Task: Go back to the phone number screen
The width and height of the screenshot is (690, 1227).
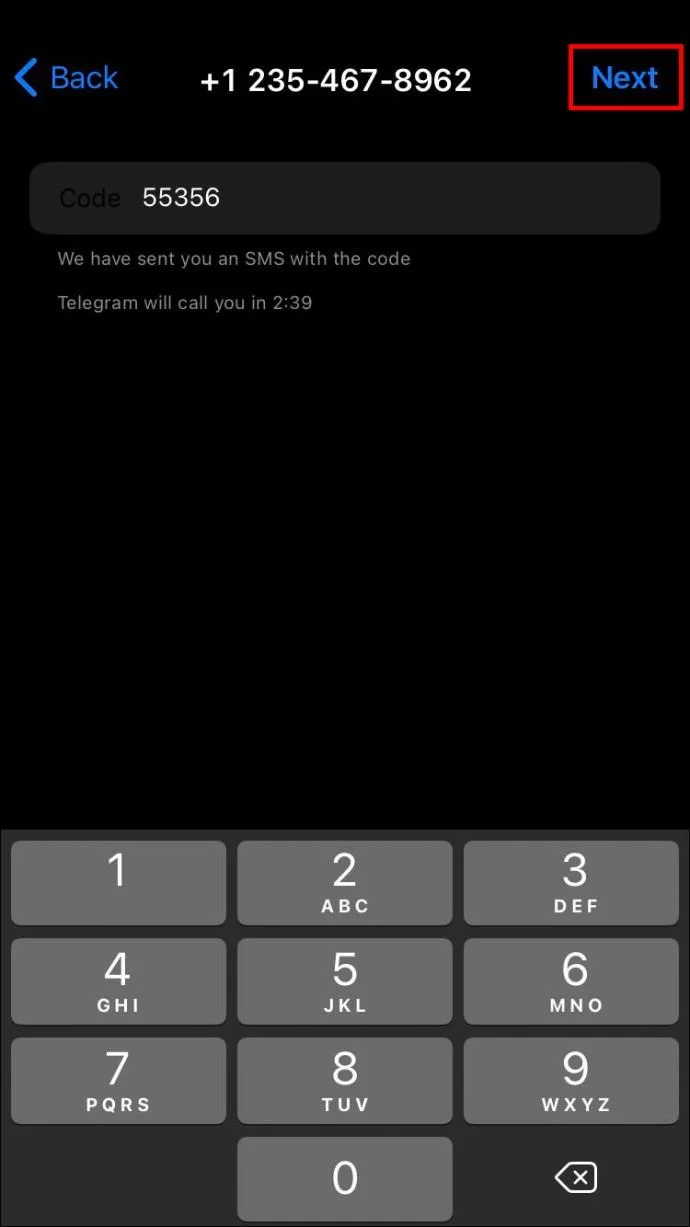Action: pyautogui.click(x=66, y=78)
